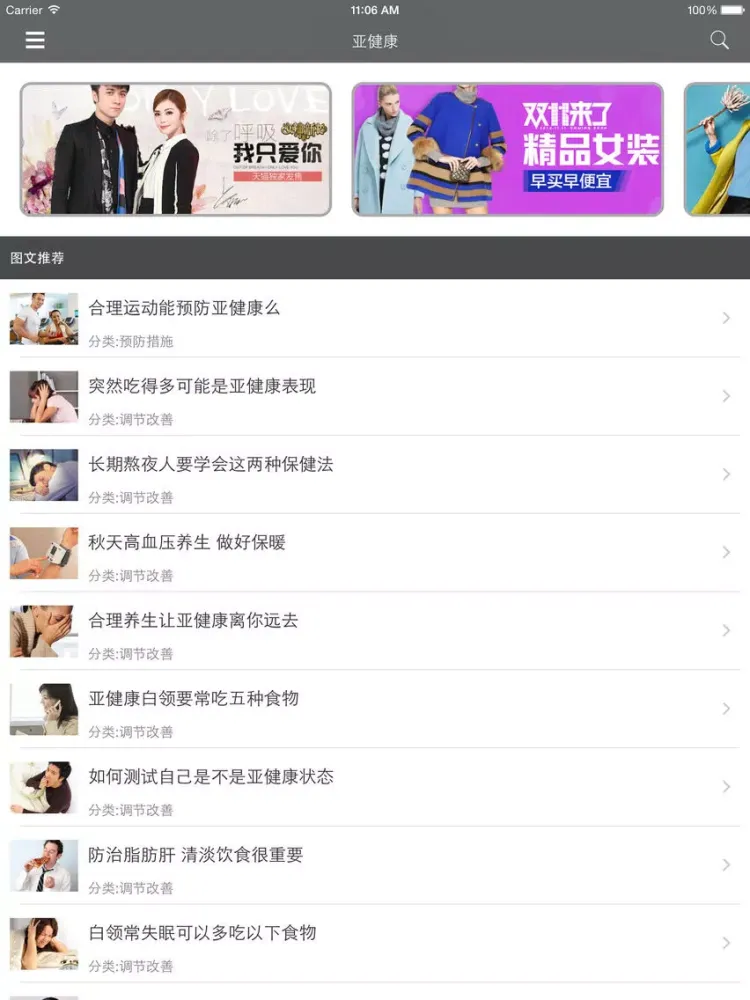750x1000 pixels.
Task: Open 防治脂肪肝 清淡饮食很重要
Action: pos(375,865)
